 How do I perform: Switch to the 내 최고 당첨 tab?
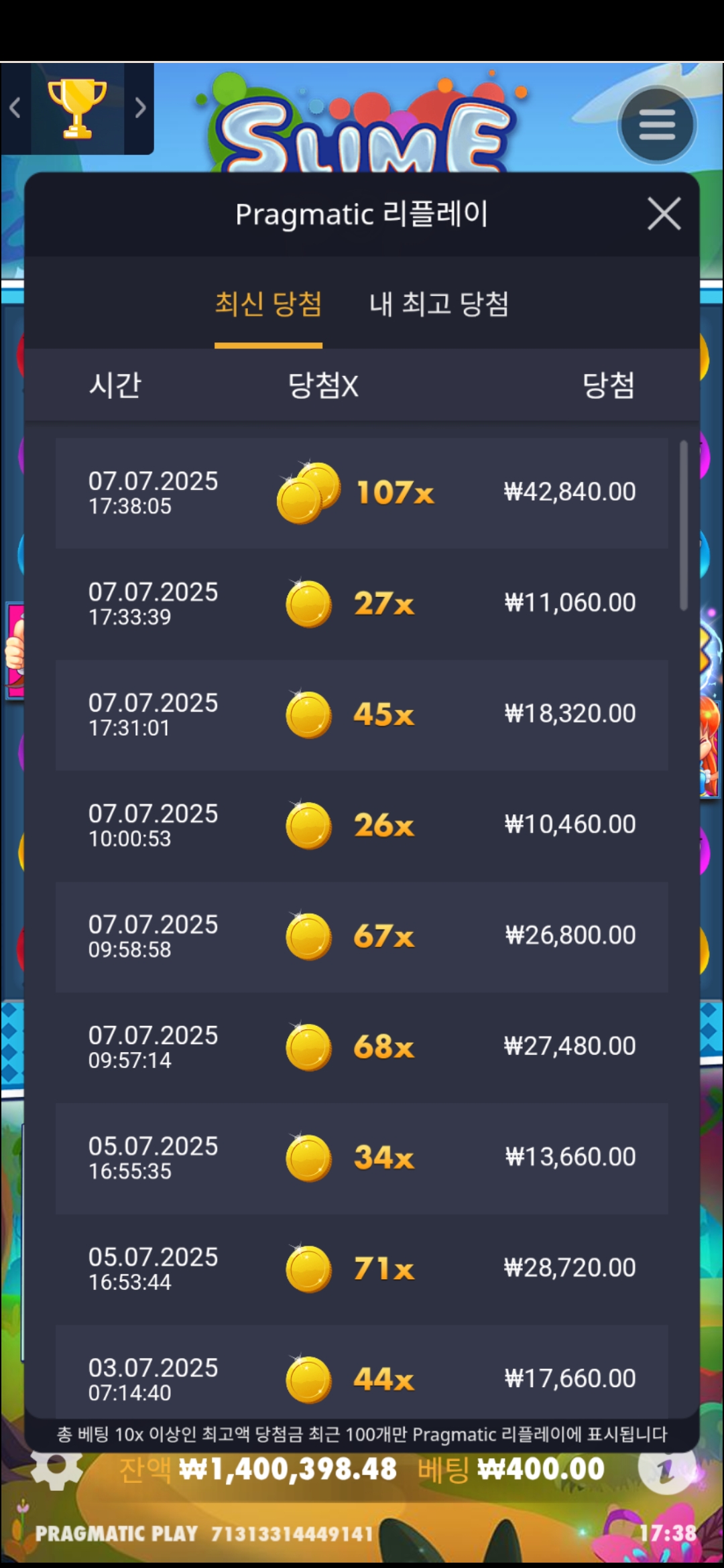pos(439,304)
